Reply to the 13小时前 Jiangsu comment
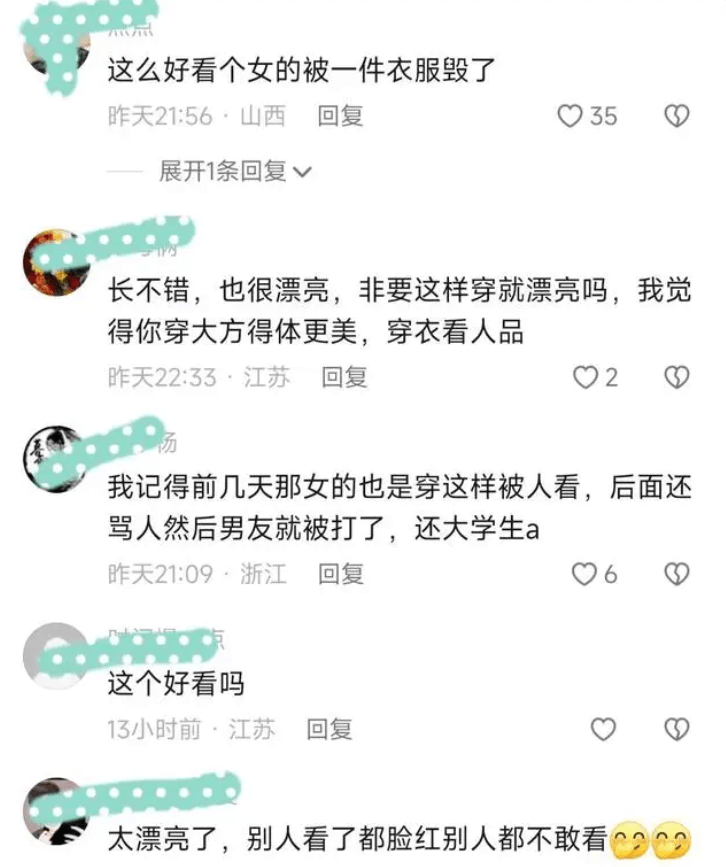 [330, 729]
